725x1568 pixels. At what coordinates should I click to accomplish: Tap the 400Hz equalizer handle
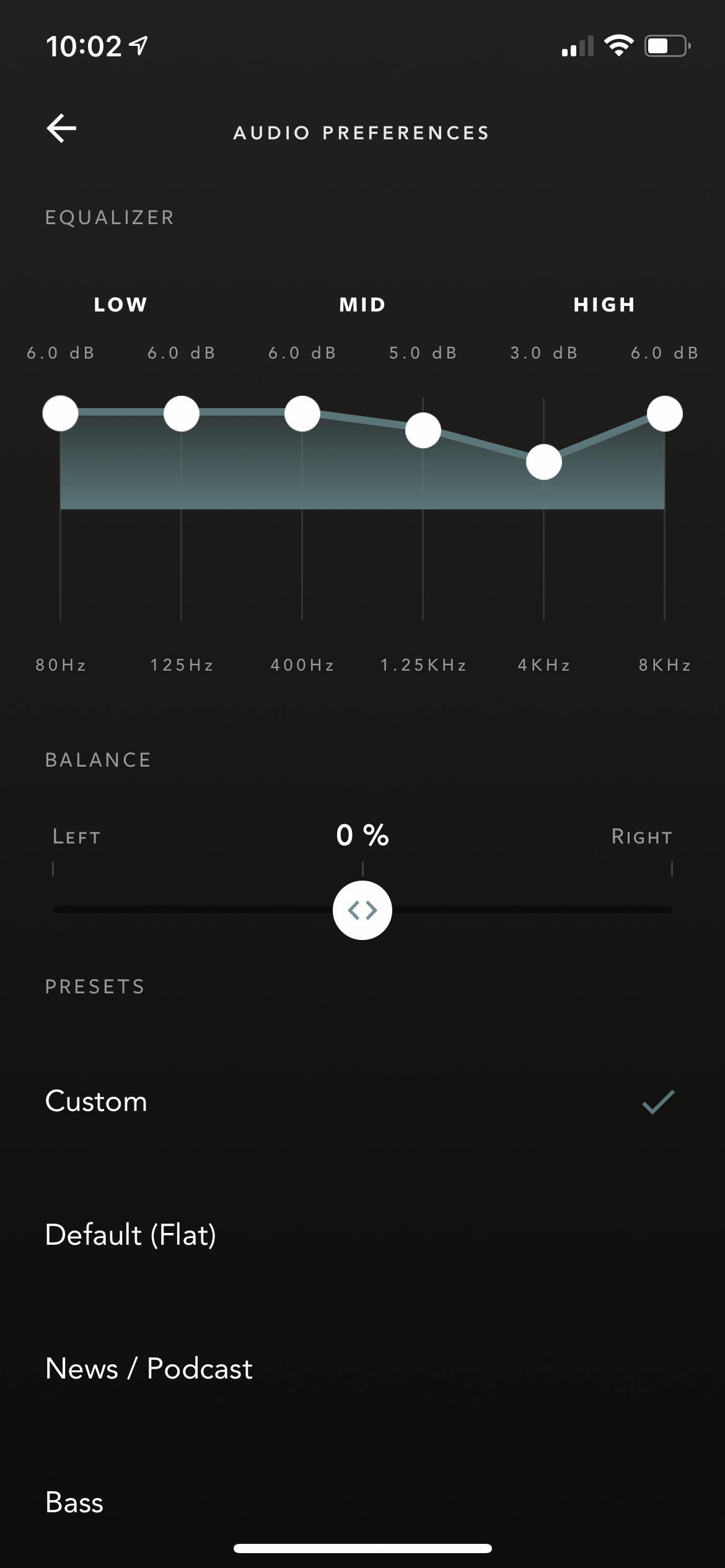(x=302, y=413)
